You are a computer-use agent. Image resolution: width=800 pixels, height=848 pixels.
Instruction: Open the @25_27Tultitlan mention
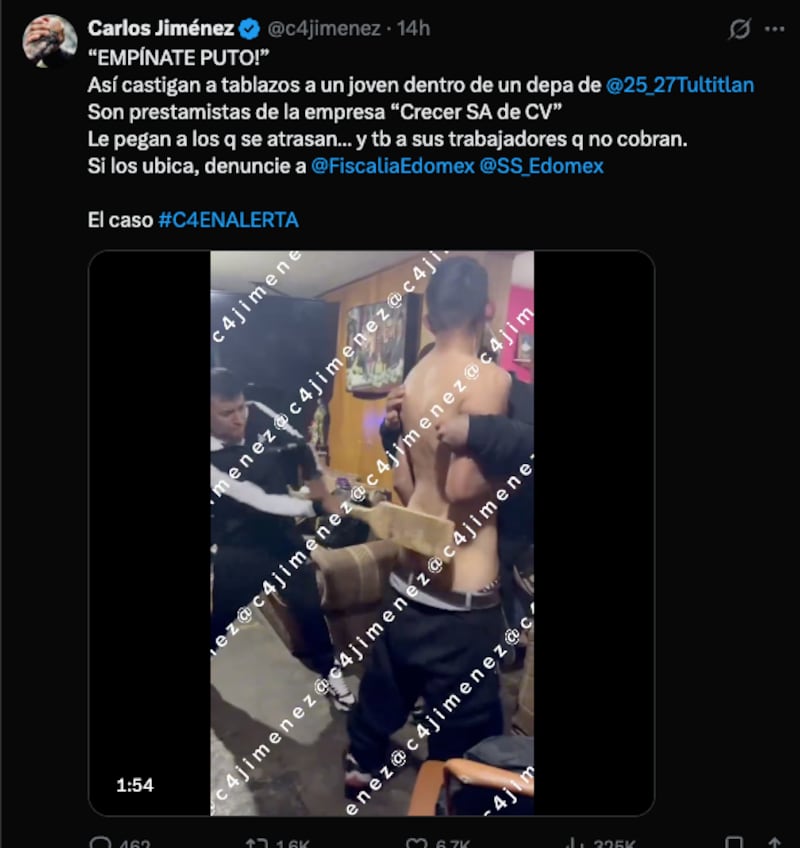[x=680, y=85]
